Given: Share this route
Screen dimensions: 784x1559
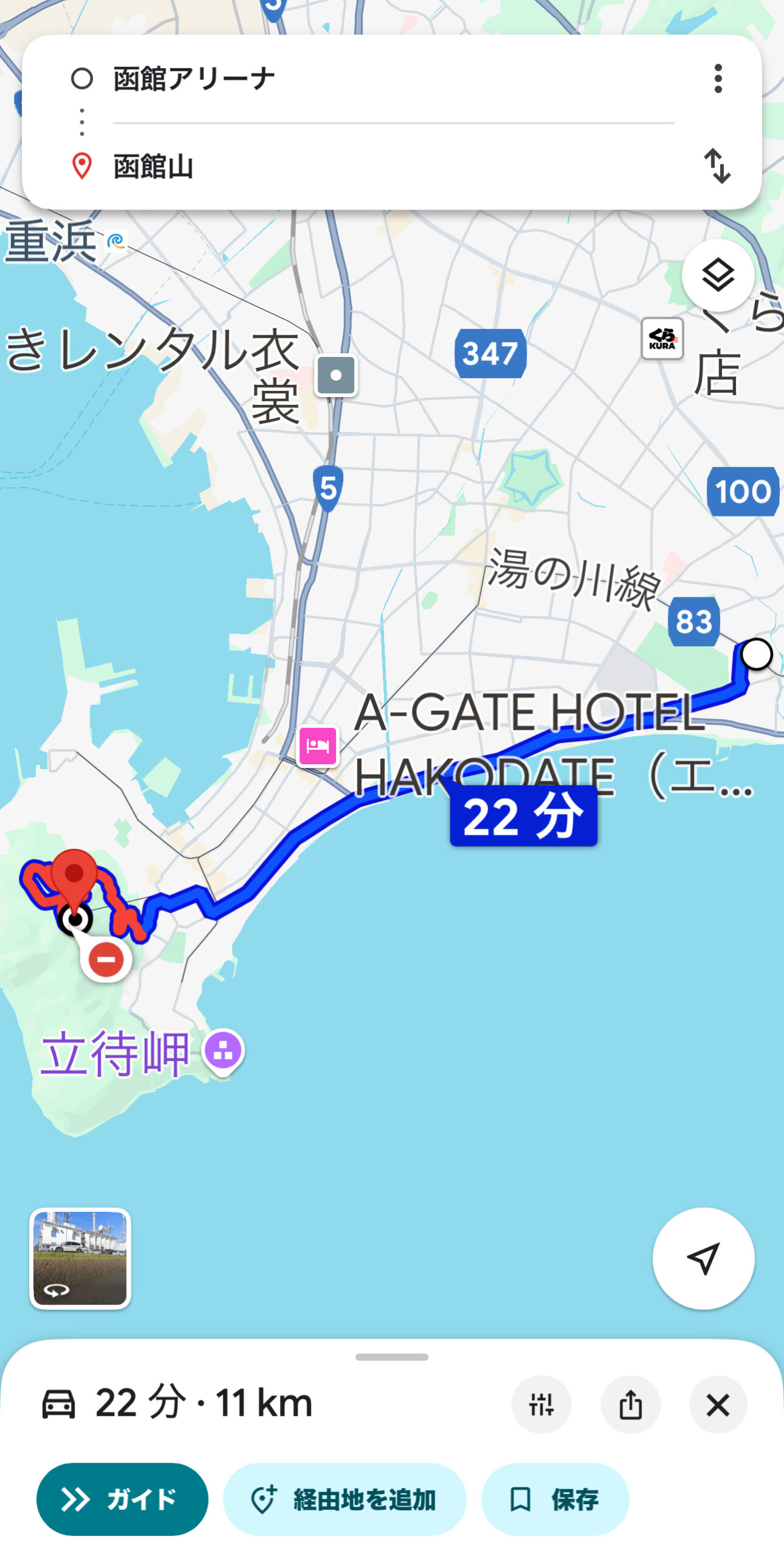Looking at the screenshot, I should tap(630, 1405).
